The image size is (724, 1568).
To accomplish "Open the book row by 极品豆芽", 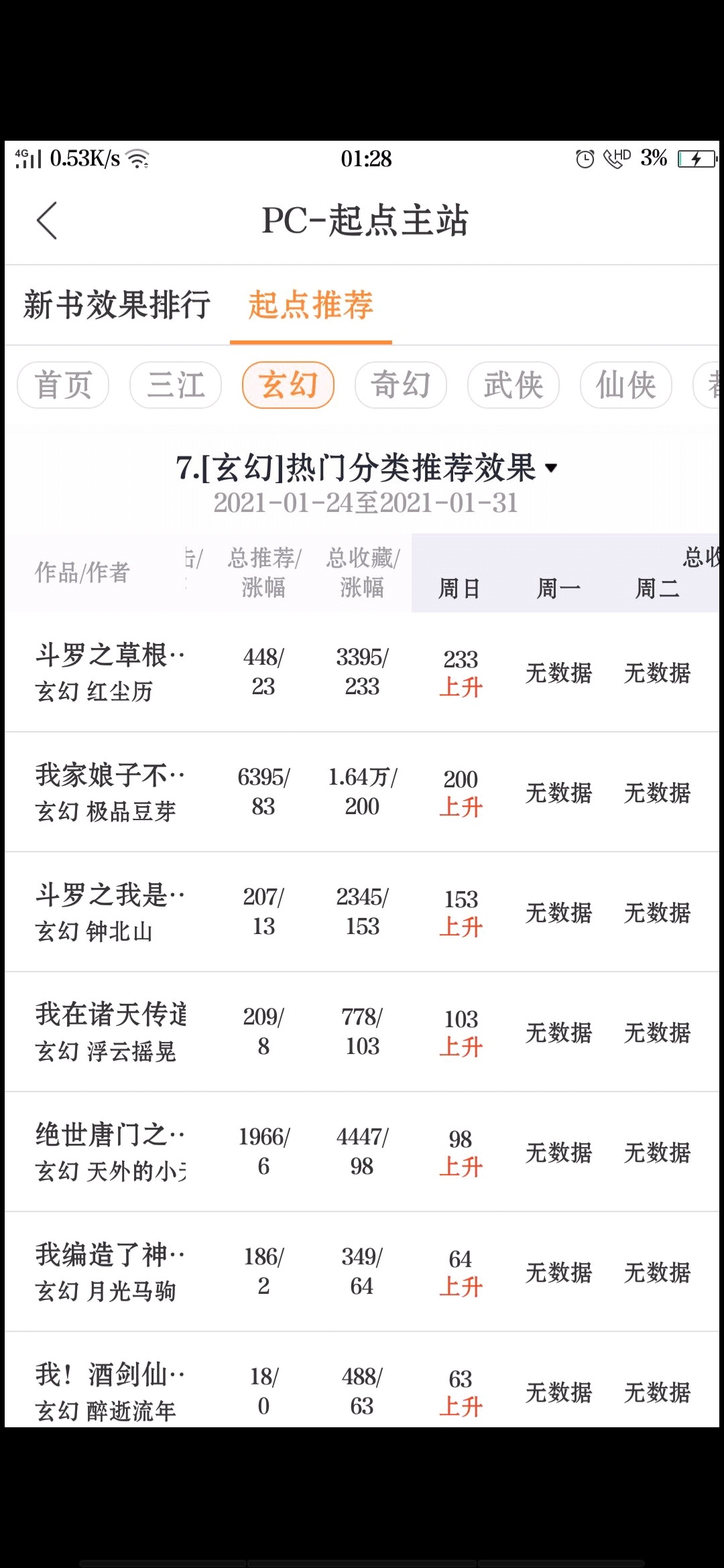I will tap(362, 792).
